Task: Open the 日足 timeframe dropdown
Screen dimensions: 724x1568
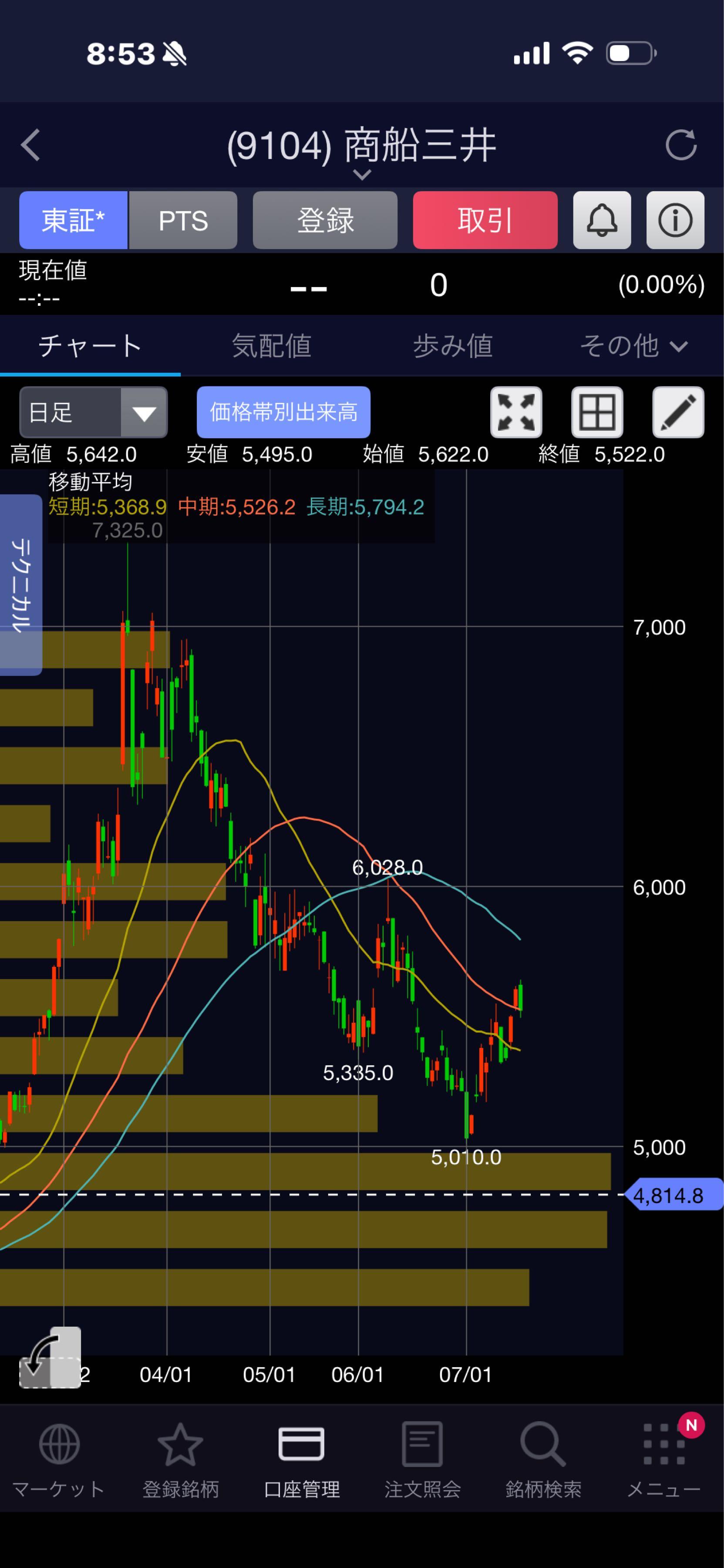Action: point(93,412)
